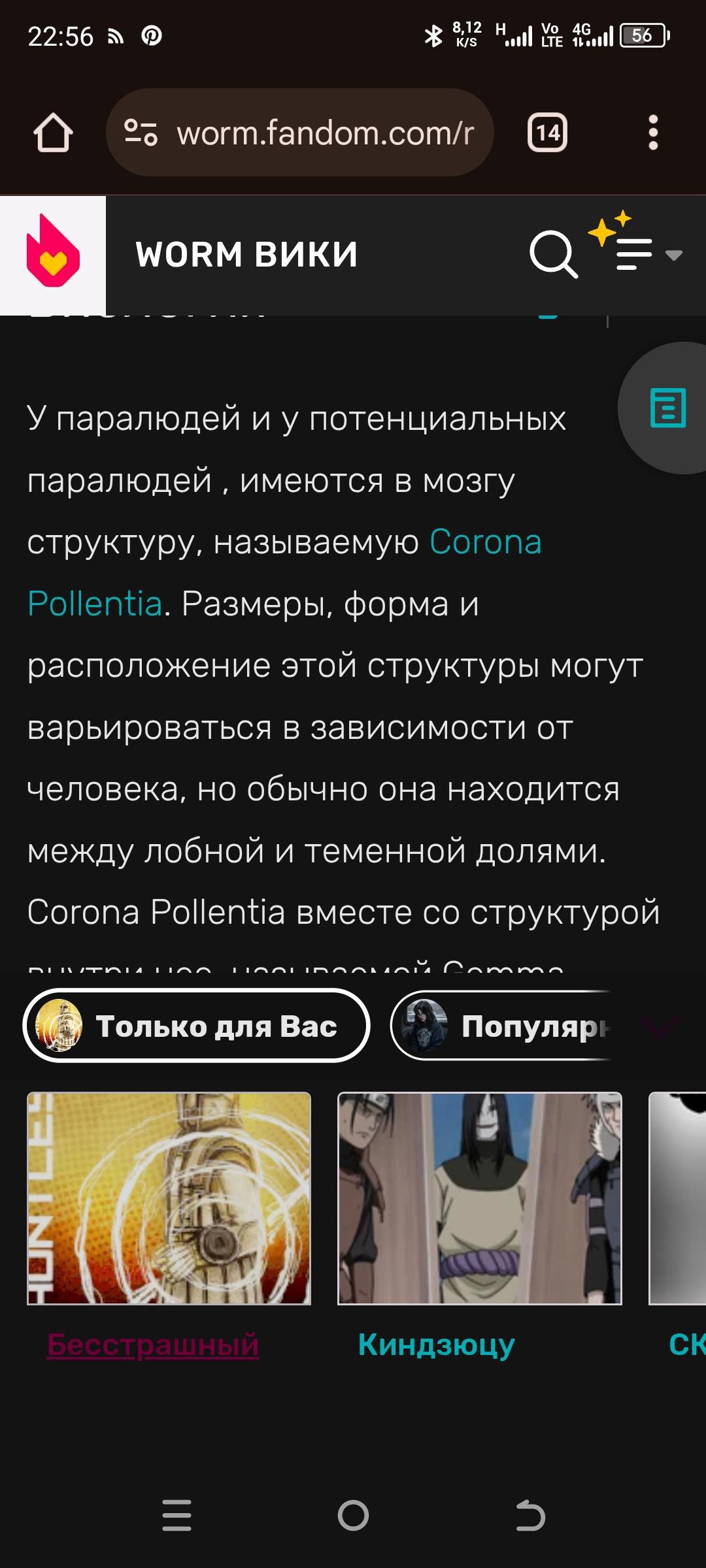Select the Только для Вас chip
This screenshot has width=706, height=1568.
pyautogui.click(x=196, y=1026)
